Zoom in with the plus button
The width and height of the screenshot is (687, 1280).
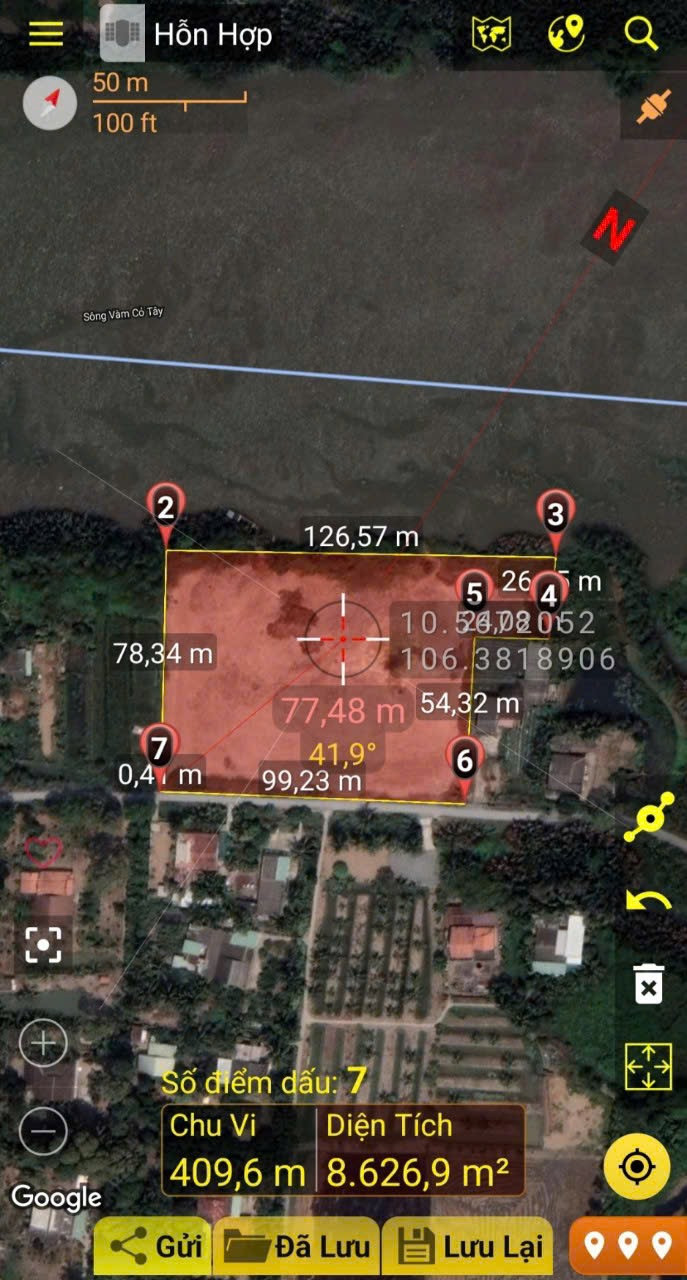(44, 1045)
